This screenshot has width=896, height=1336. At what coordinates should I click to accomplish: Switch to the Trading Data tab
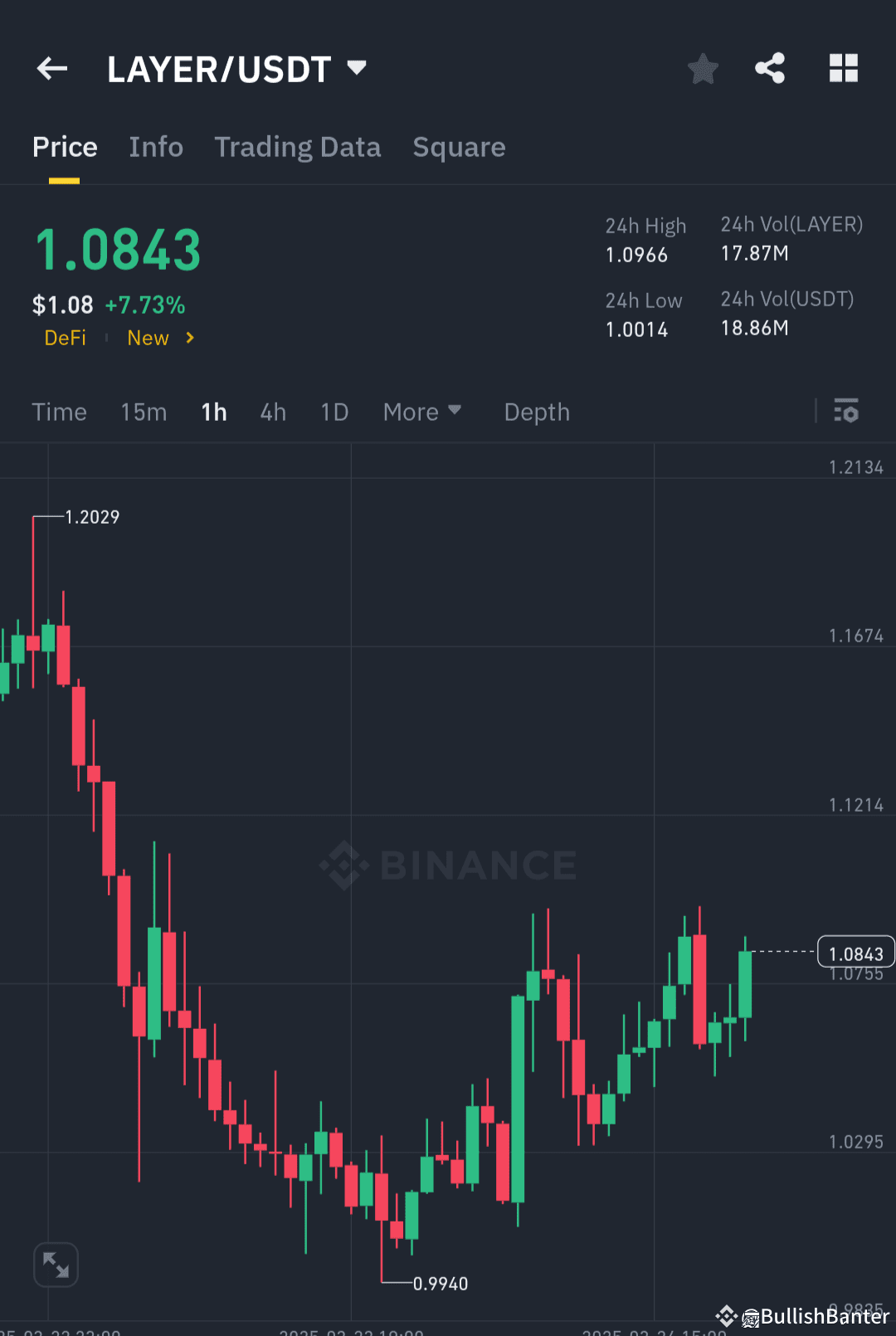click(297, 147)
